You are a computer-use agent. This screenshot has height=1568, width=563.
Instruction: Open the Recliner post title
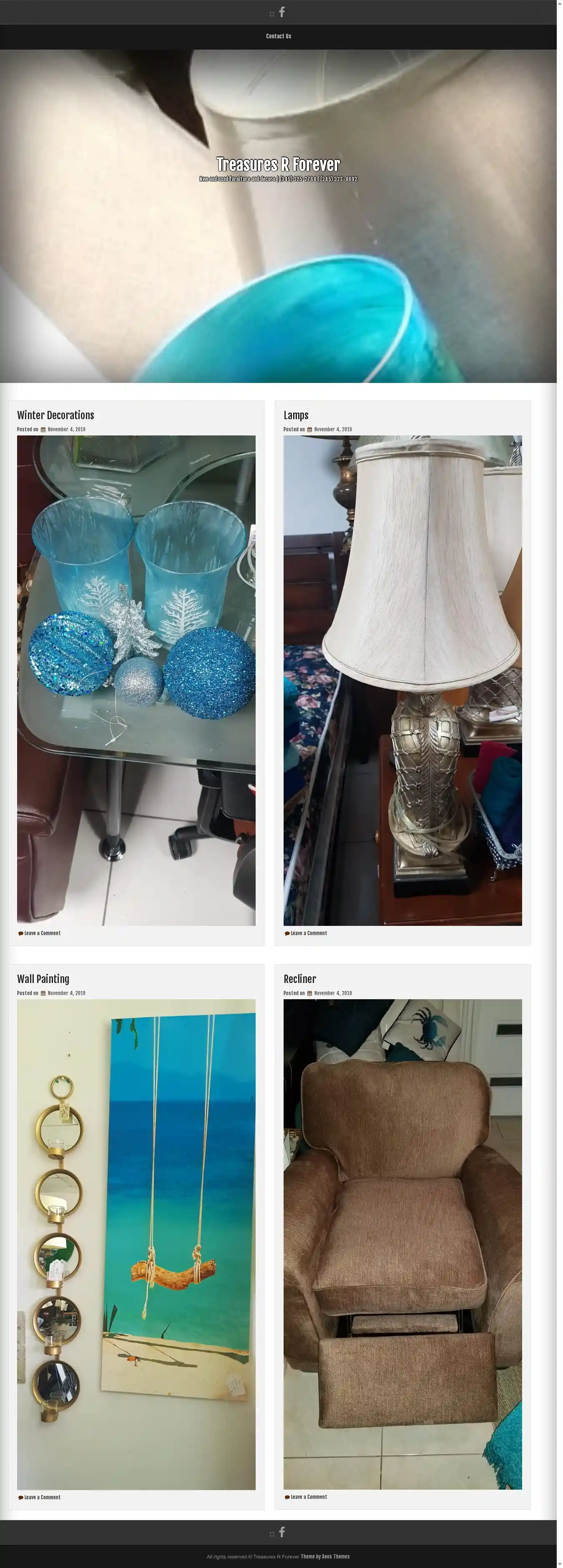click(x=299, y=979)
